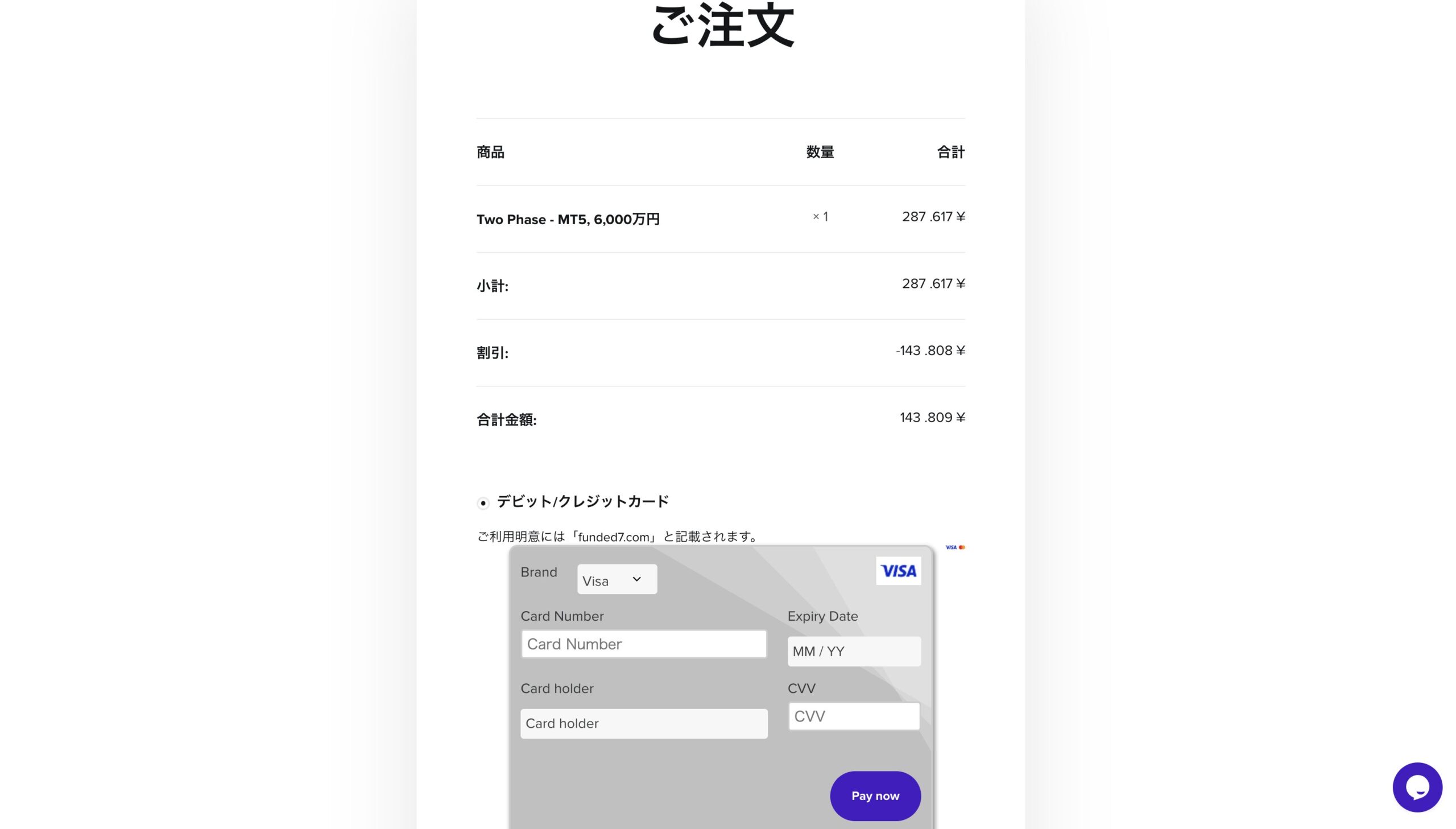This screenshot has width=1456, height=829.
Task: Select the debit/credit card payment option
Action: pos(483,503)
